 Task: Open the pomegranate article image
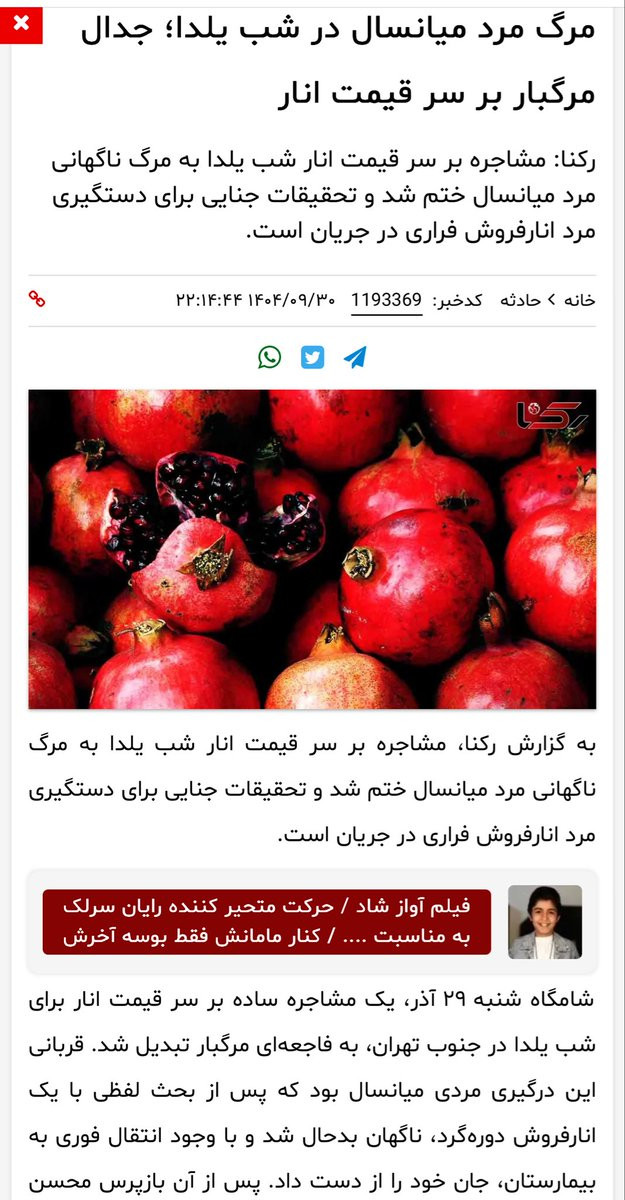[312, 549]
